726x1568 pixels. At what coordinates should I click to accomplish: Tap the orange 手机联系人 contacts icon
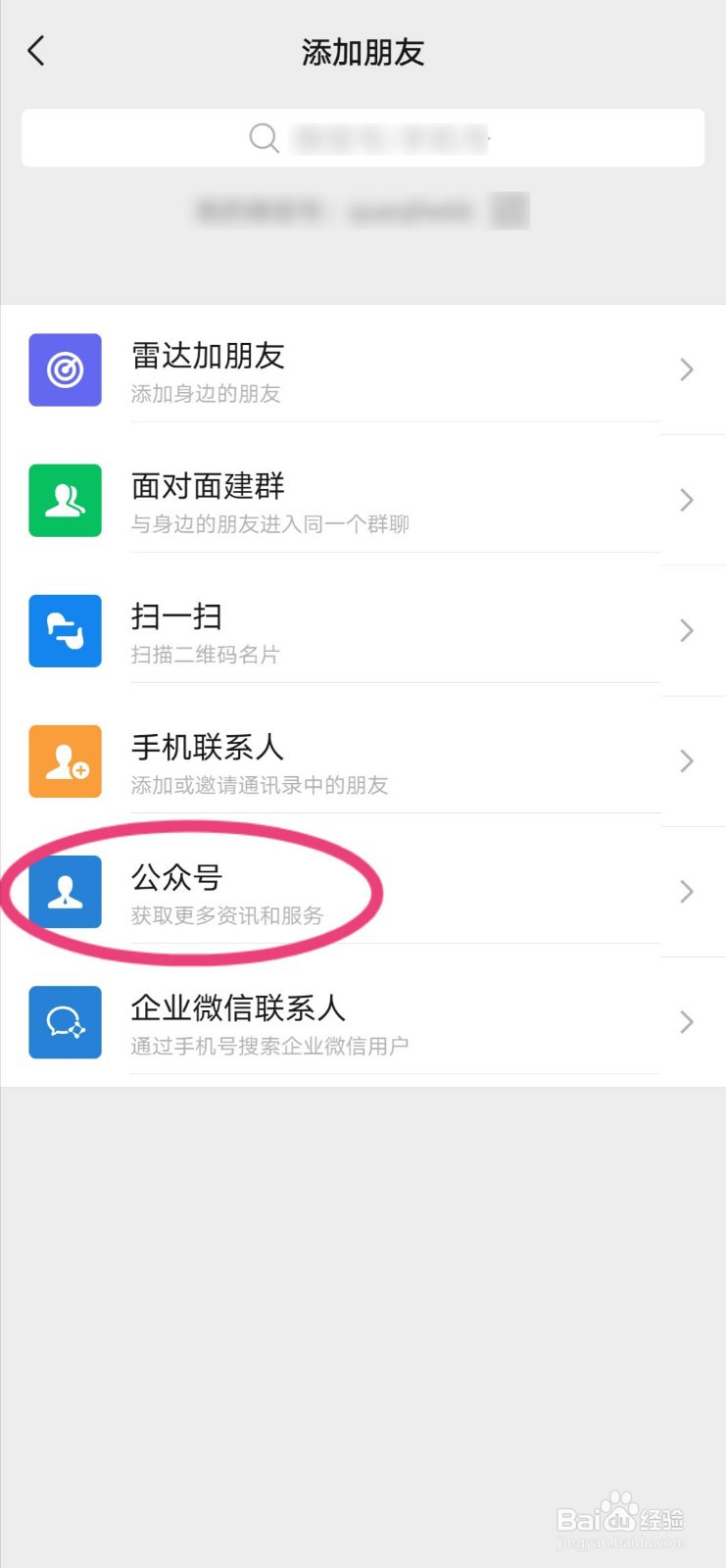[x=65, y=761]
